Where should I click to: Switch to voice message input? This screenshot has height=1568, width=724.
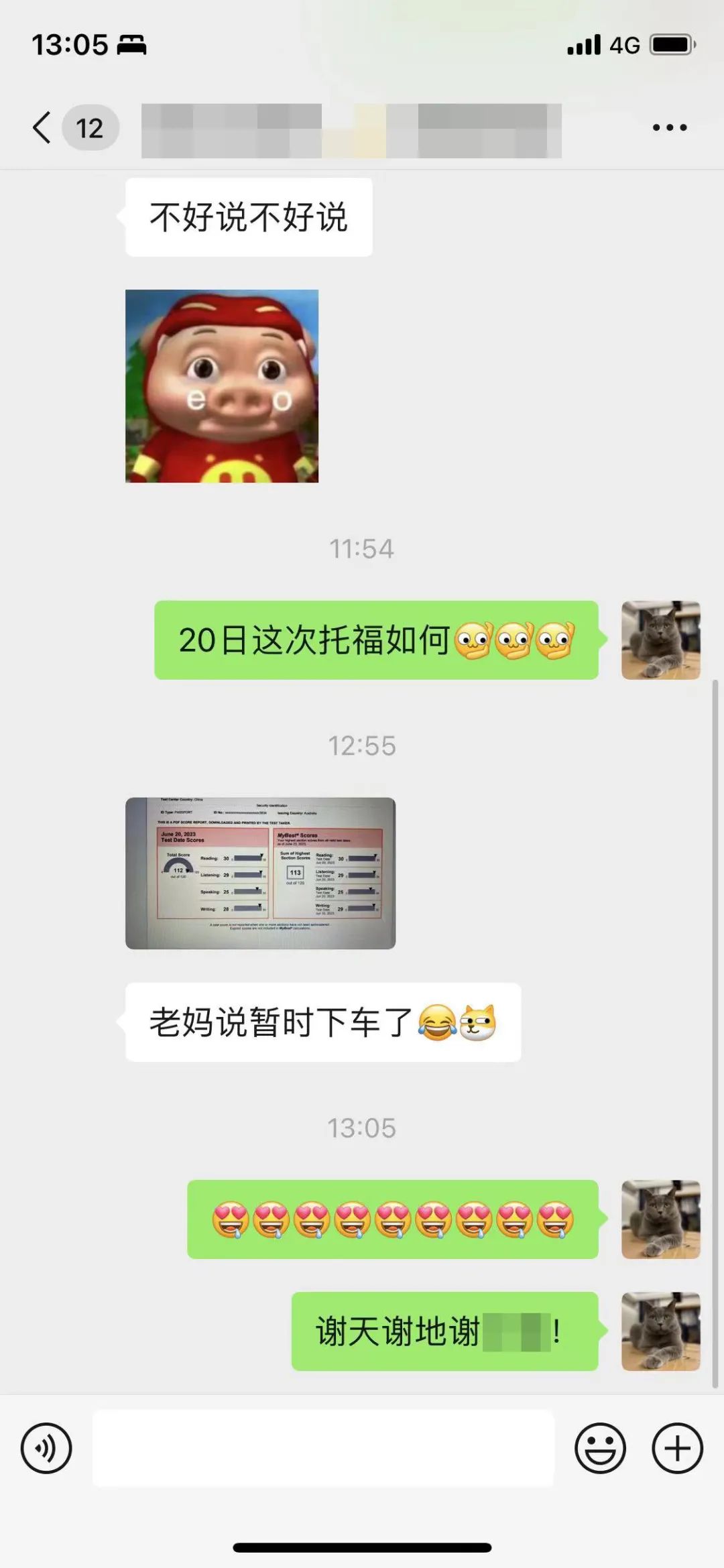[46, 1448]
